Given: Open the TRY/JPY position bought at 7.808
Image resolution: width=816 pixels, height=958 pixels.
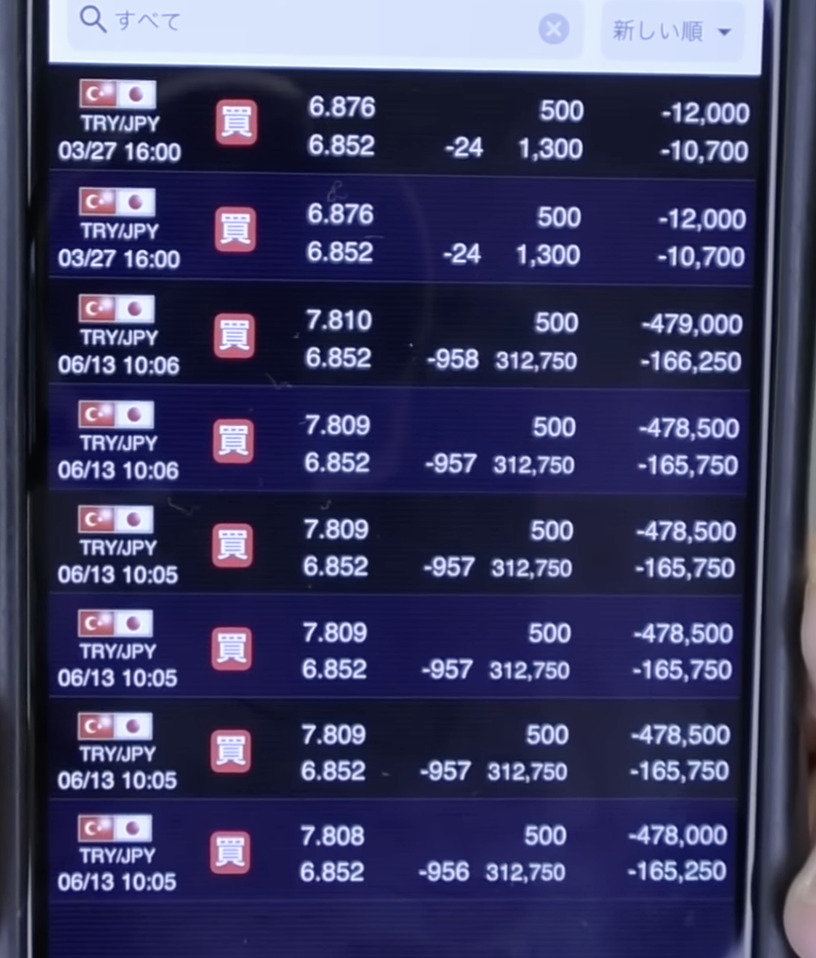Looking at the screenshot, I should [x=400, y=853].
